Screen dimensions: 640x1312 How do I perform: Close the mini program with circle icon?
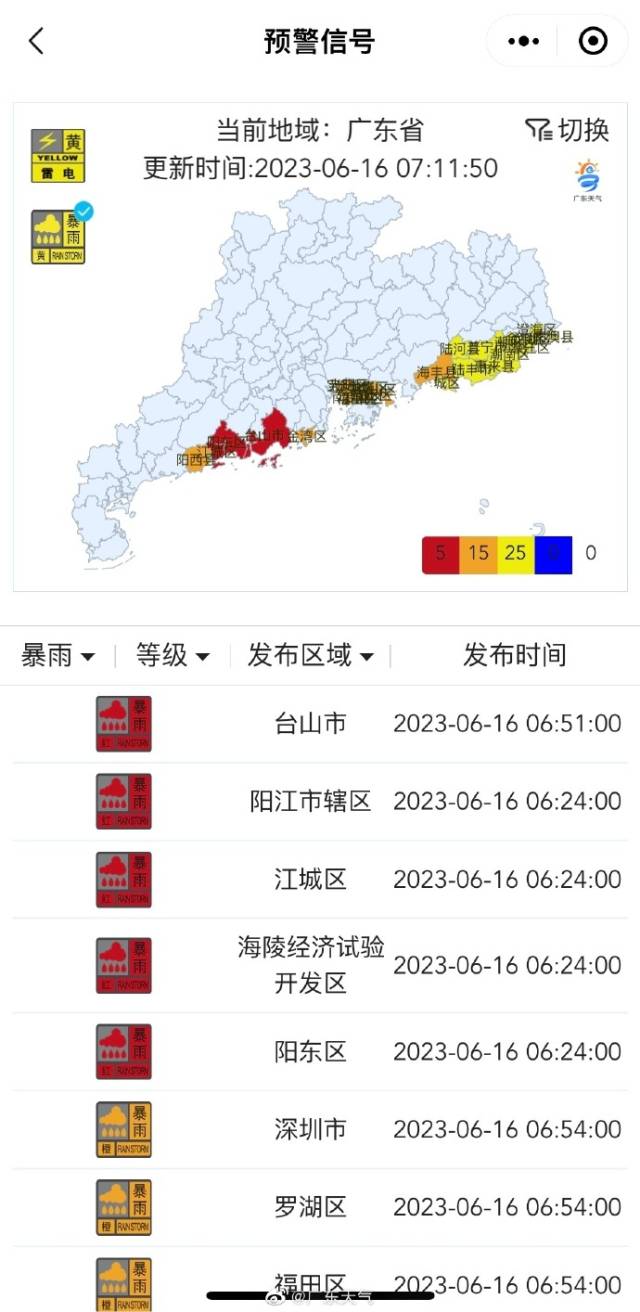[593, 41]
